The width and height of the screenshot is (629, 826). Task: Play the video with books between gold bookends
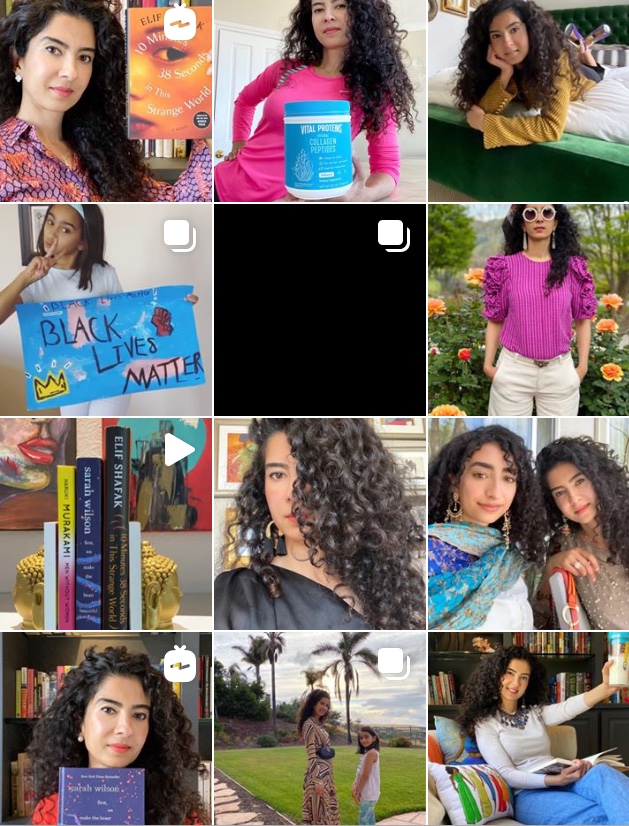105,523
